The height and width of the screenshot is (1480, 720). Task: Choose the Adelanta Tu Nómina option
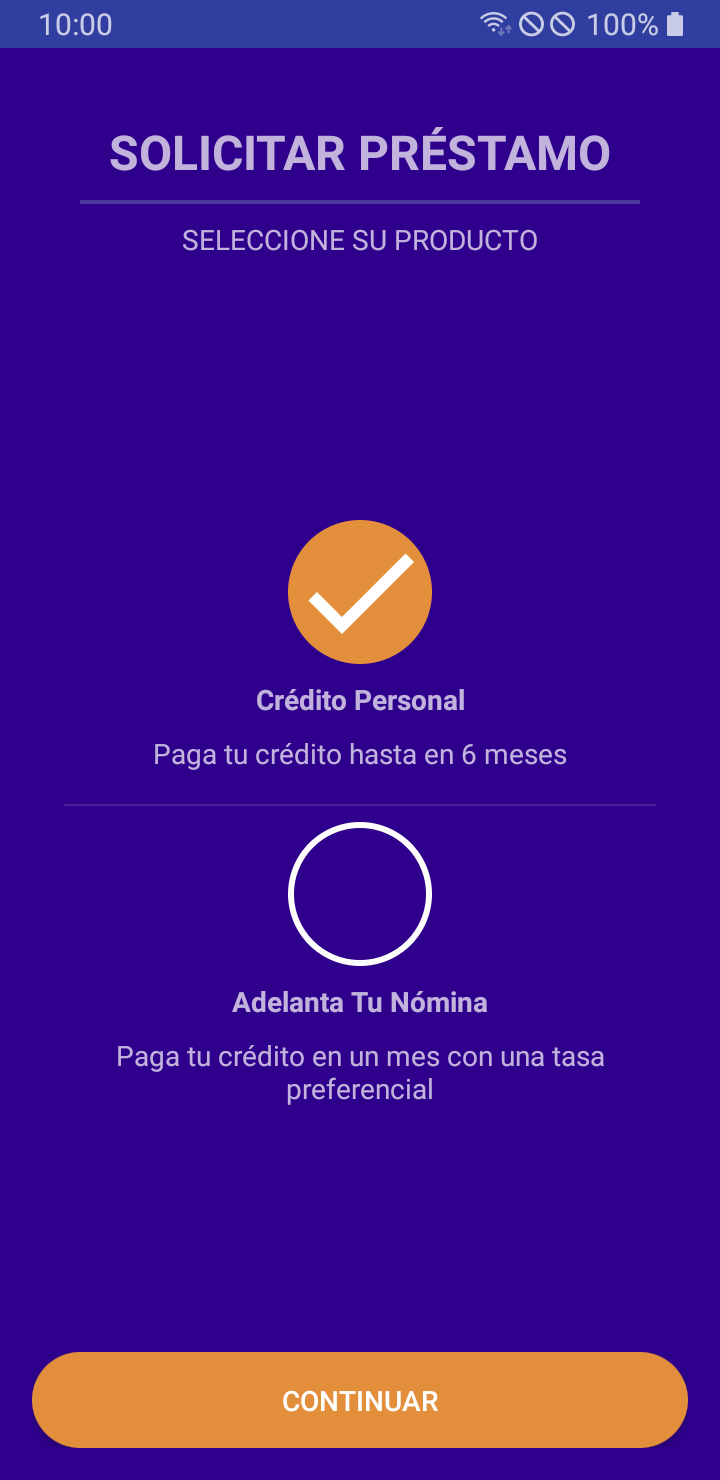click(x=360, y=894)
